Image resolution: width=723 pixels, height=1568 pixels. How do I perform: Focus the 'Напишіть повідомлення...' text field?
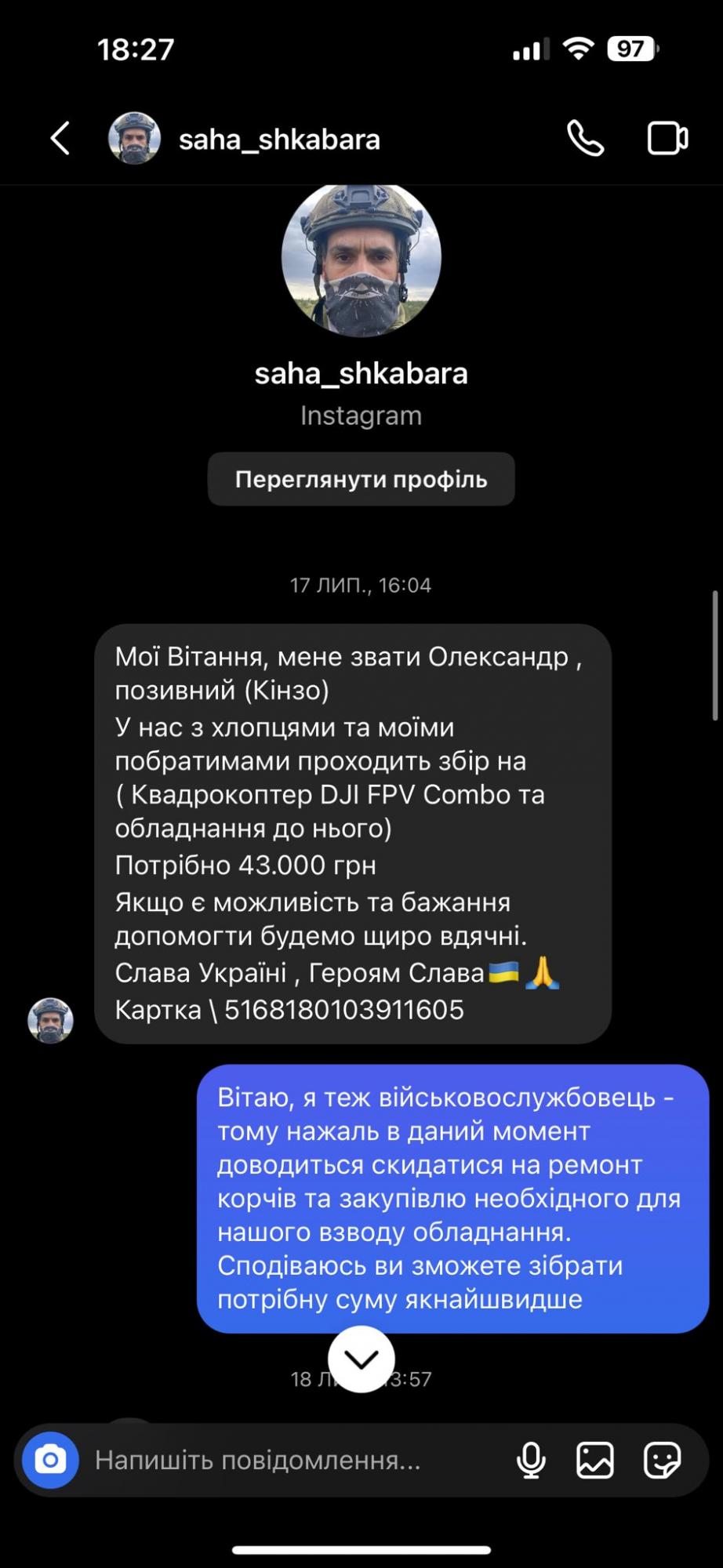[290, 1460]
